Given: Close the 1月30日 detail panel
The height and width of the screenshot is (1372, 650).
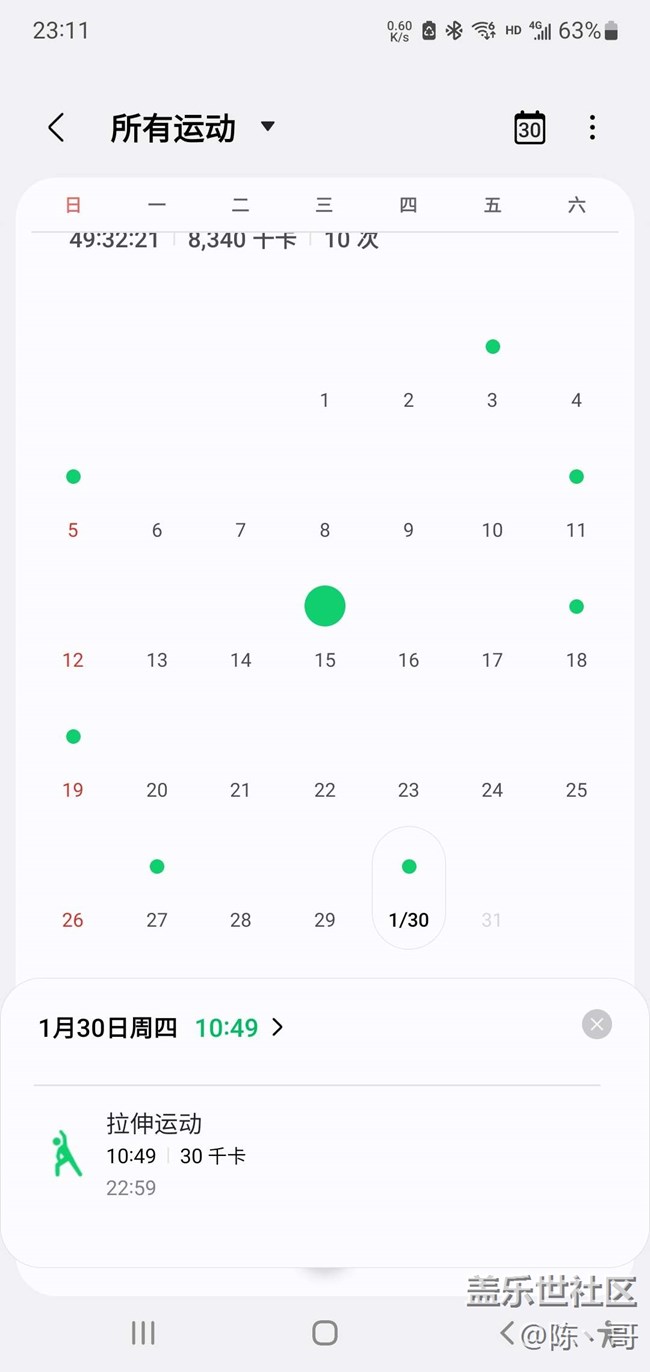Looking at the screenshot, I should click(597, 1024).
